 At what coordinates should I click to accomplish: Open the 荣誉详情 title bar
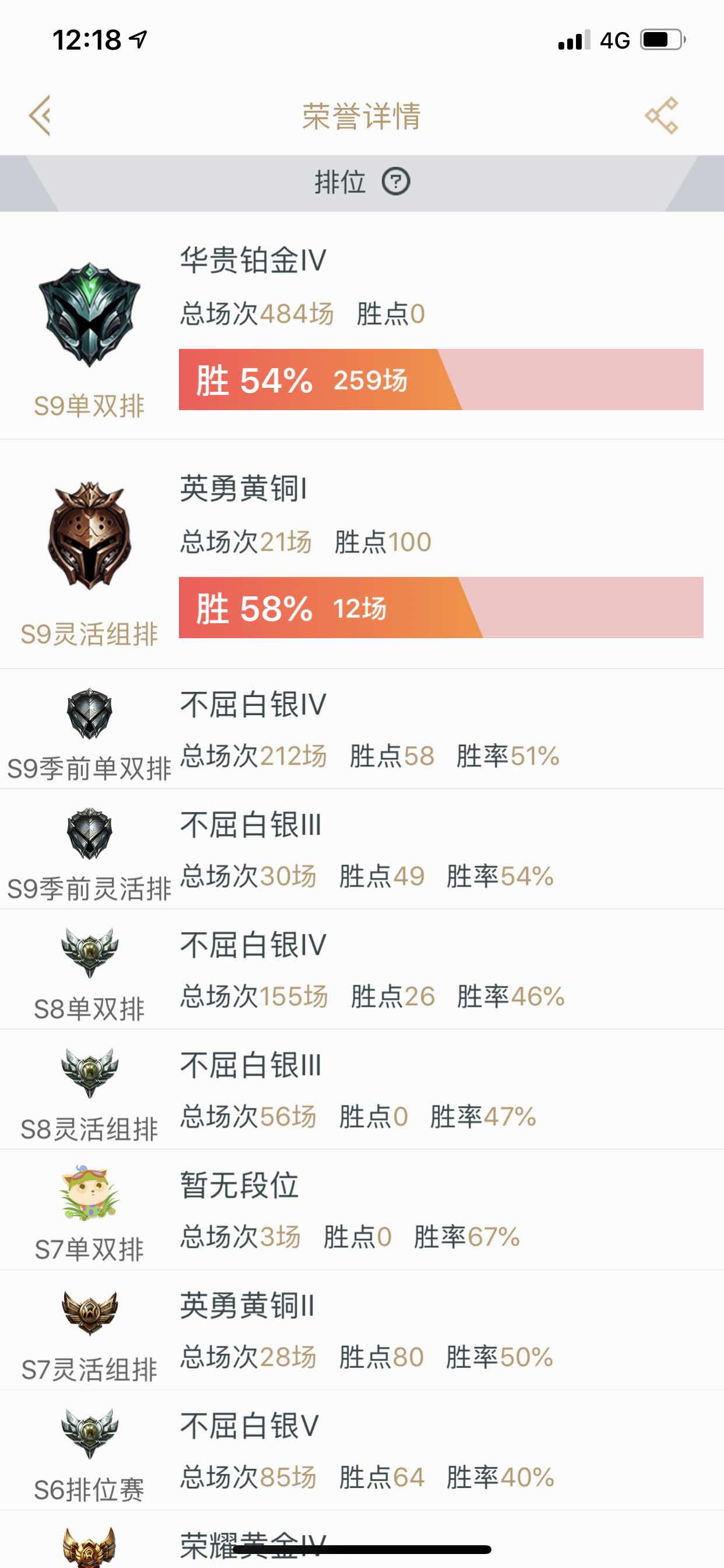pos(361,116)
